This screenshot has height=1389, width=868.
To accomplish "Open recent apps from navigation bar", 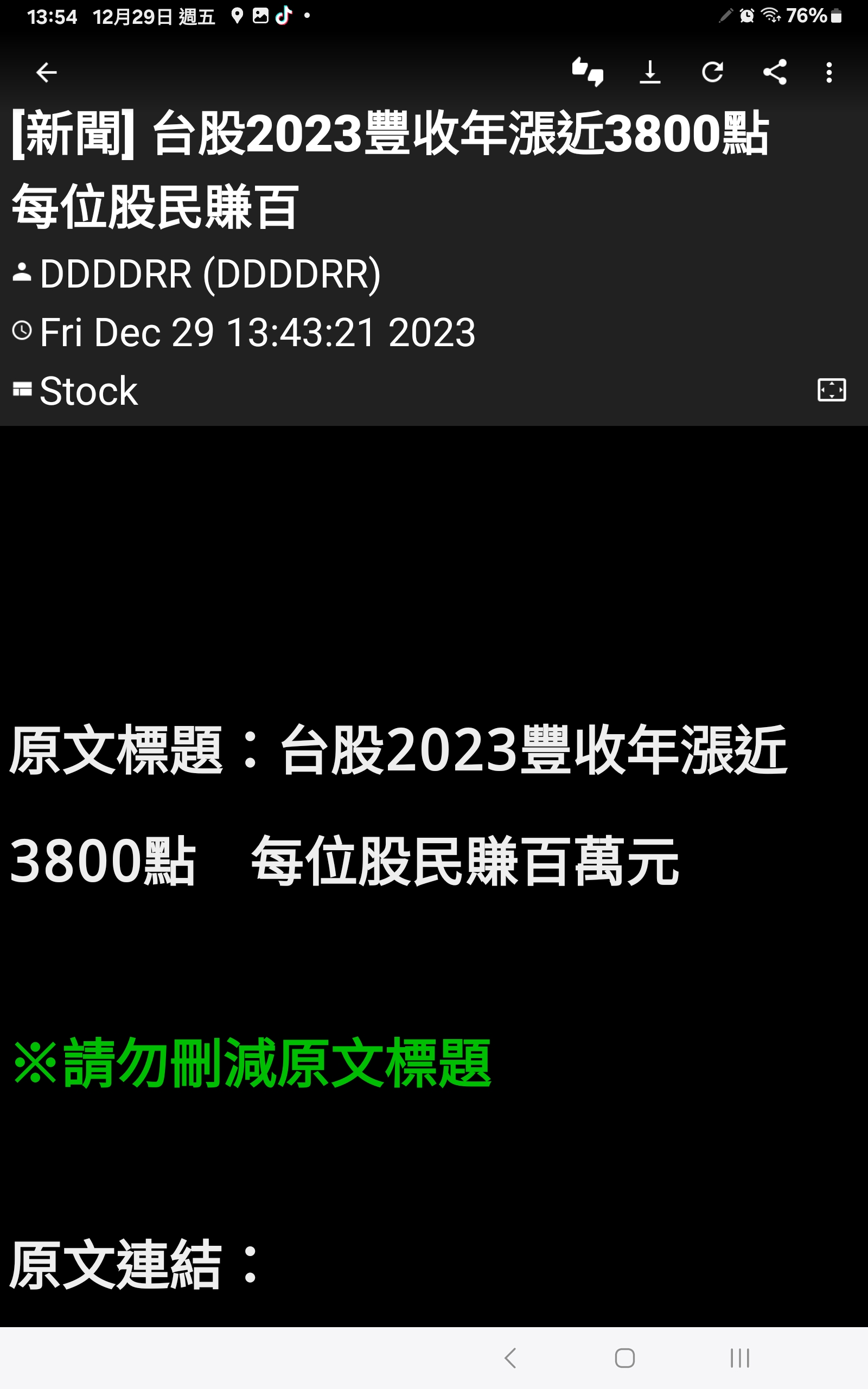I will (x=740, y=1358).
